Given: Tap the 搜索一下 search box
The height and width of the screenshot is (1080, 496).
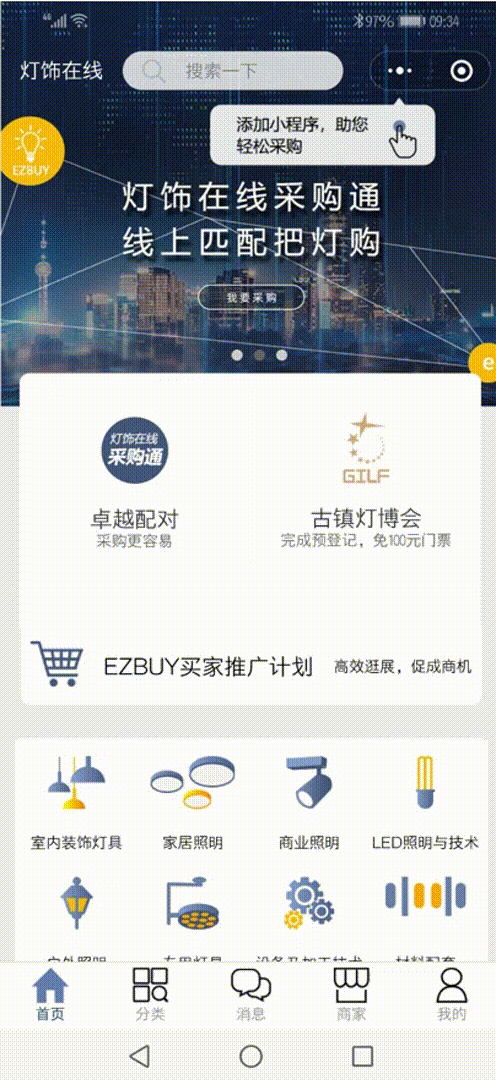Looking at the screenshot, I should 233,71.
